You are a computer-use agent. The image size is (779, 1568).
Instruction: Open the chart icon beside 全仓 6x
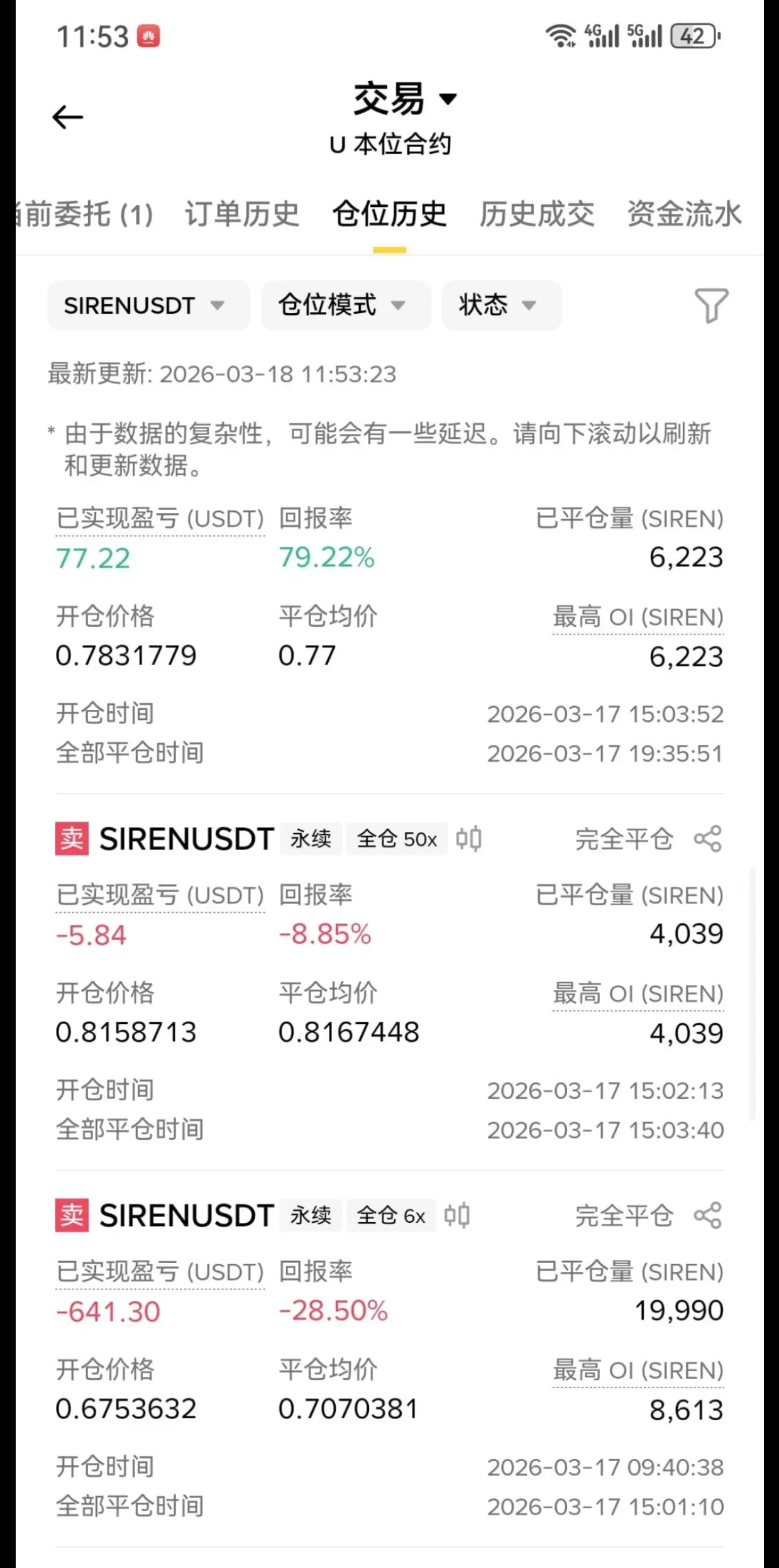(457, 1215)
